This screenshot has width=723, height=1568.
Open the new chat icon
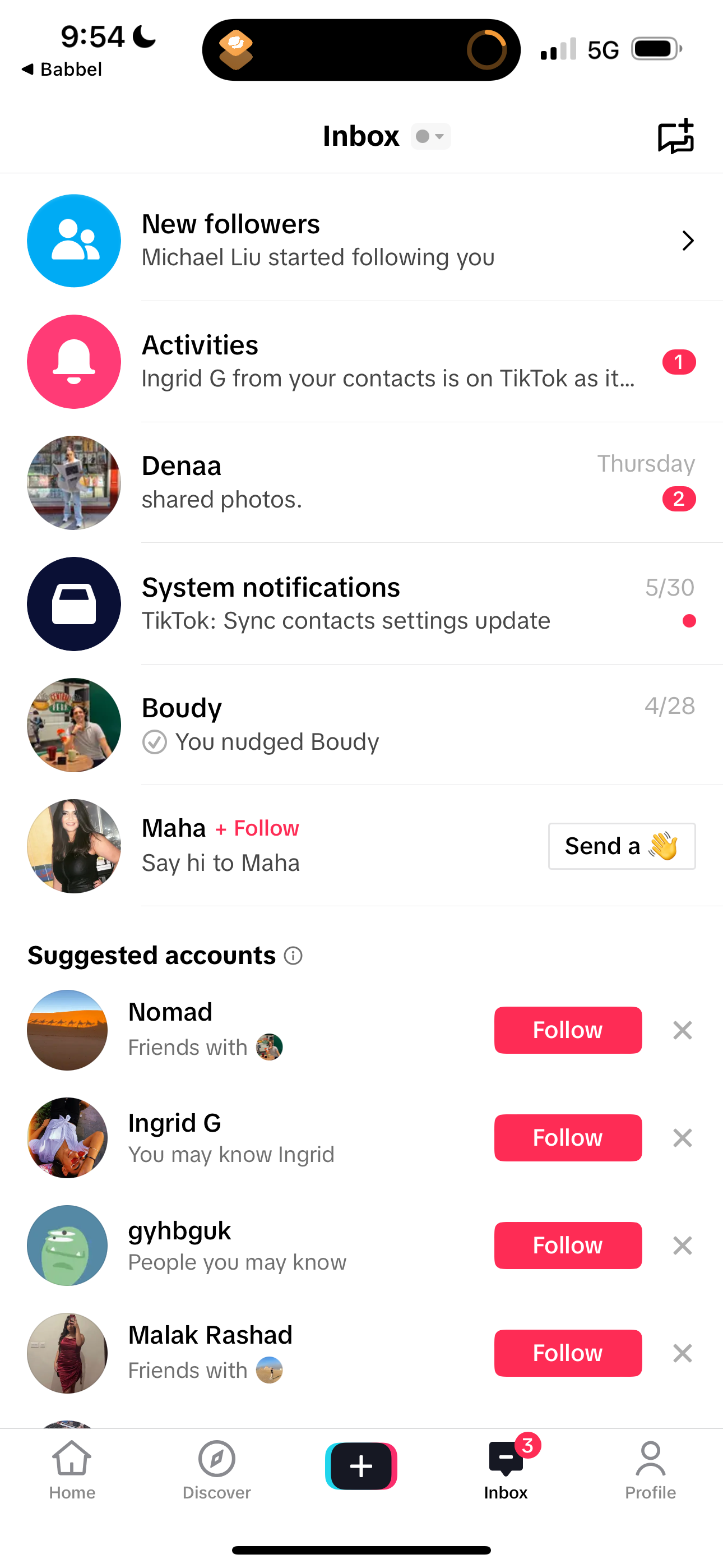(x=676, y=136)
